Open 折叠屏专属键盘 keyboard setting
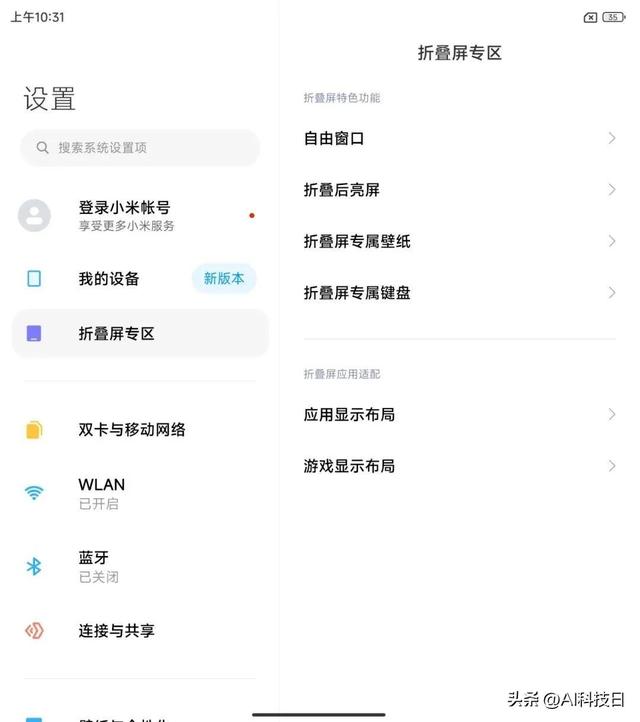The height and width of the screenshot is (722, 640). click(459, 293)
